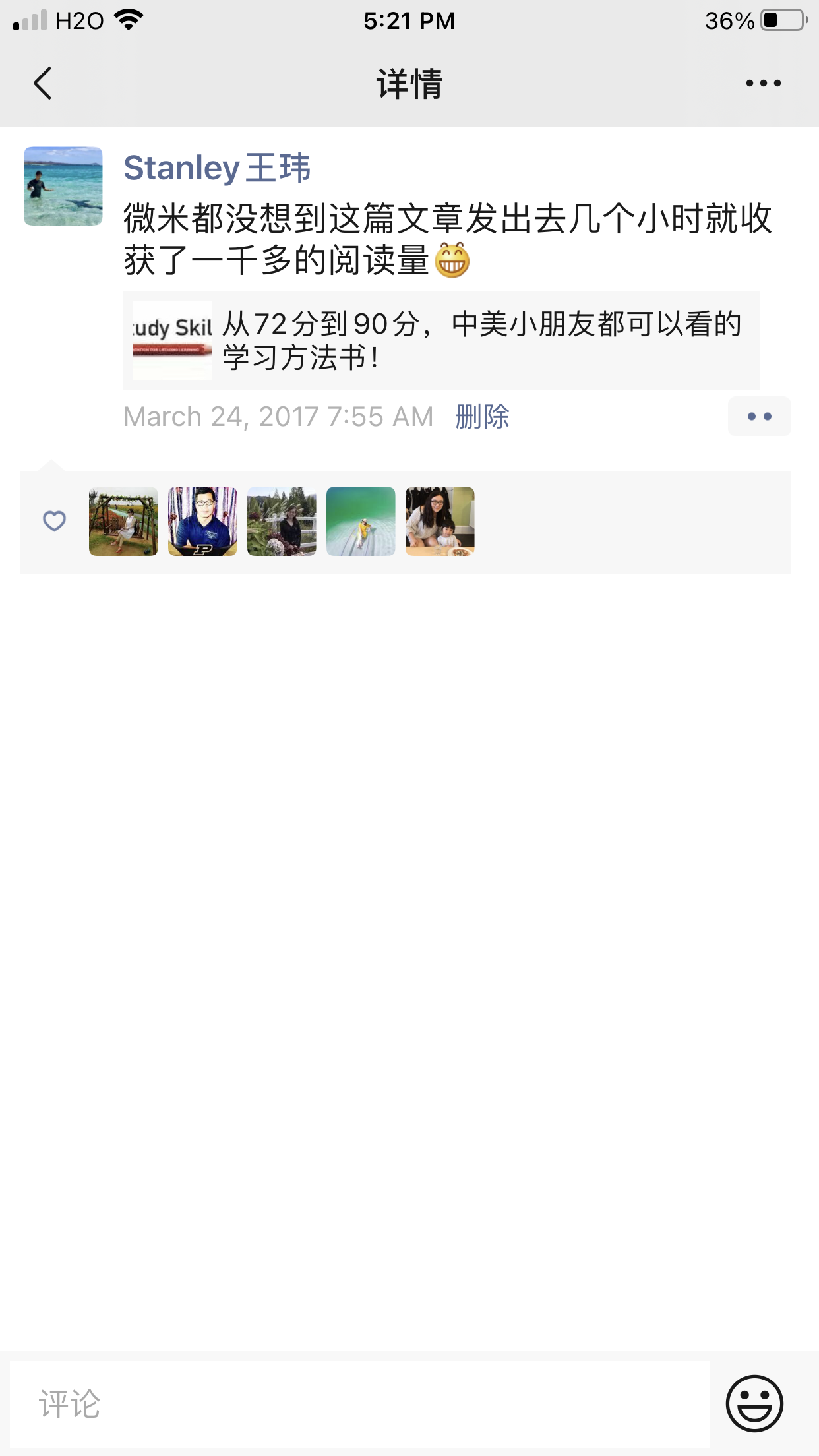Delete this post via 删除

[482, 417]
